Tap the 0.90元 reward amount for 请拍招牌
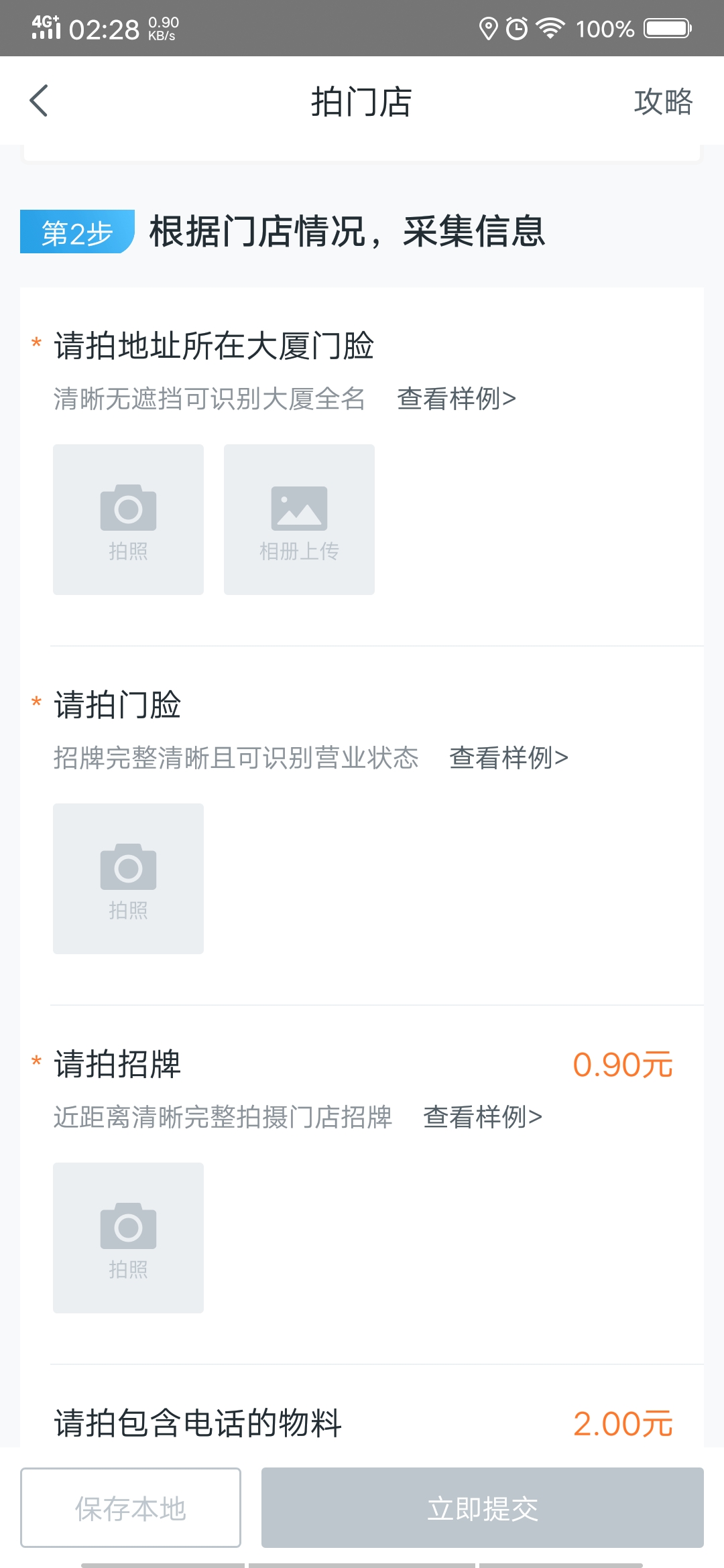 [x=623, y=1062]
